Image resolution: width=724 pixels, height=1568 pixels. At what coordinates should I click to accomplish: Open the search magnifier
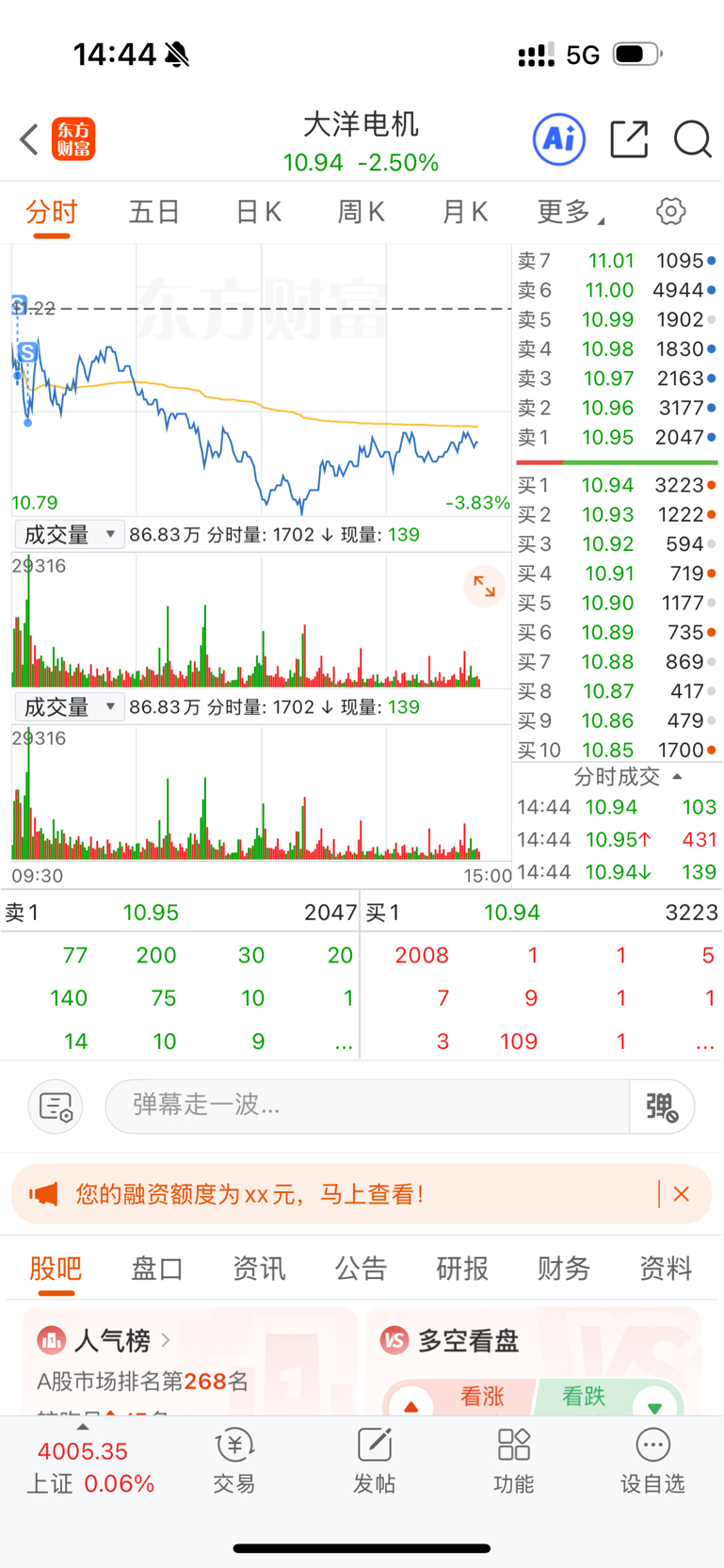[x=692, y=139]
